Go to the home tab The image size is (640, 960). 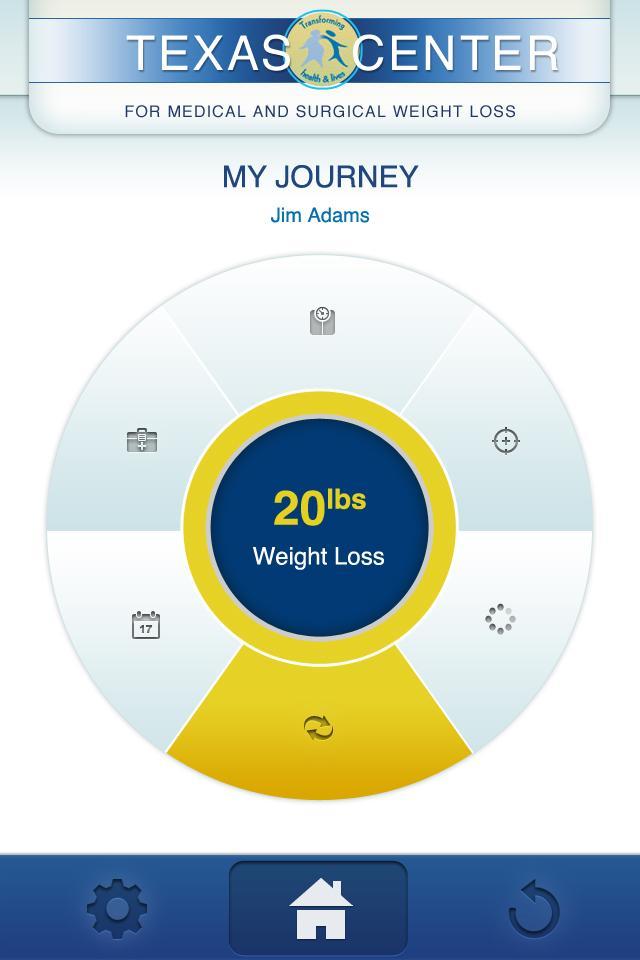[x=319, y=908]
